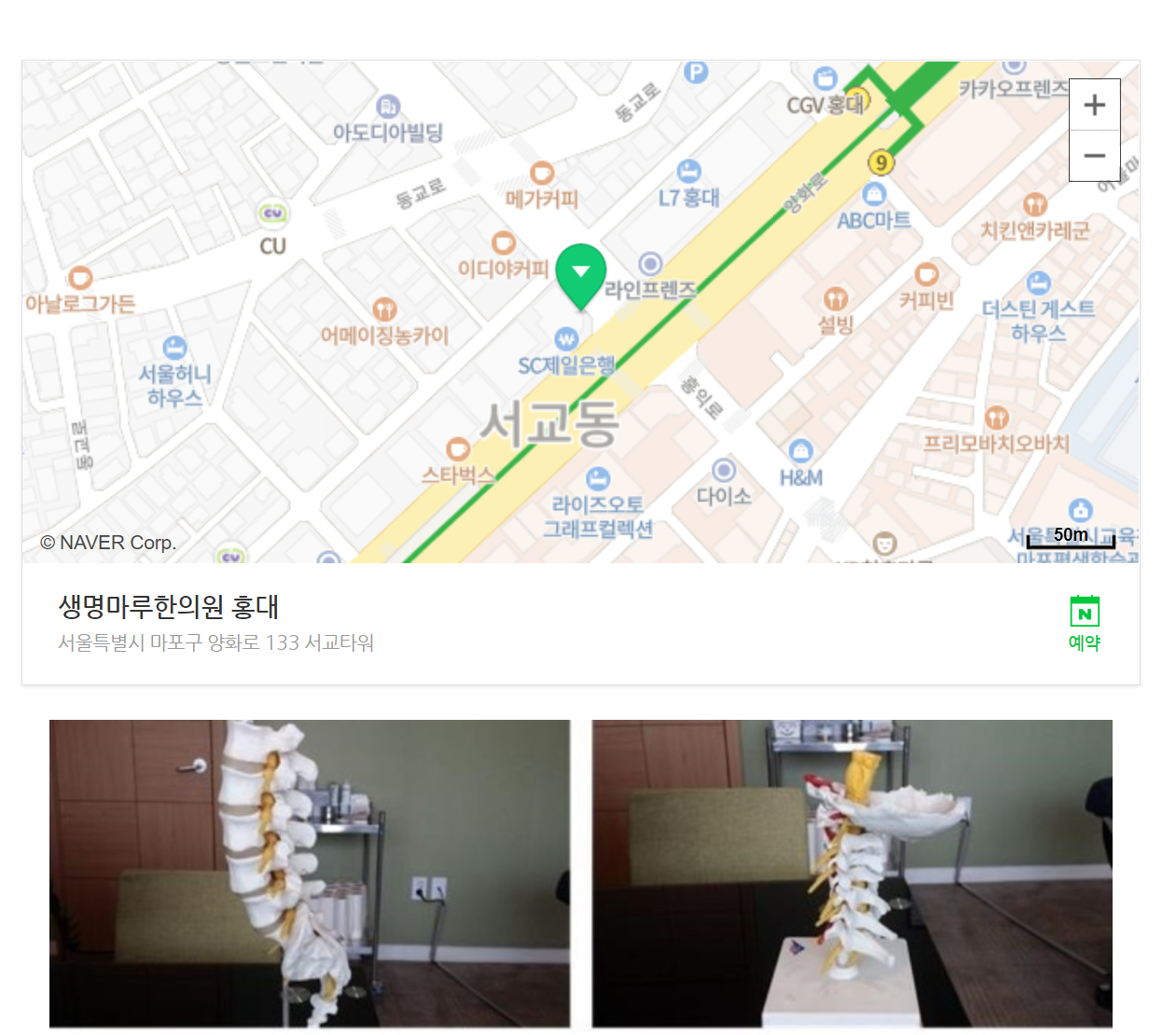1176x1035 pixels.
Task: Open 생명마루한의원 홍대 place details
Action: (169, 607)
